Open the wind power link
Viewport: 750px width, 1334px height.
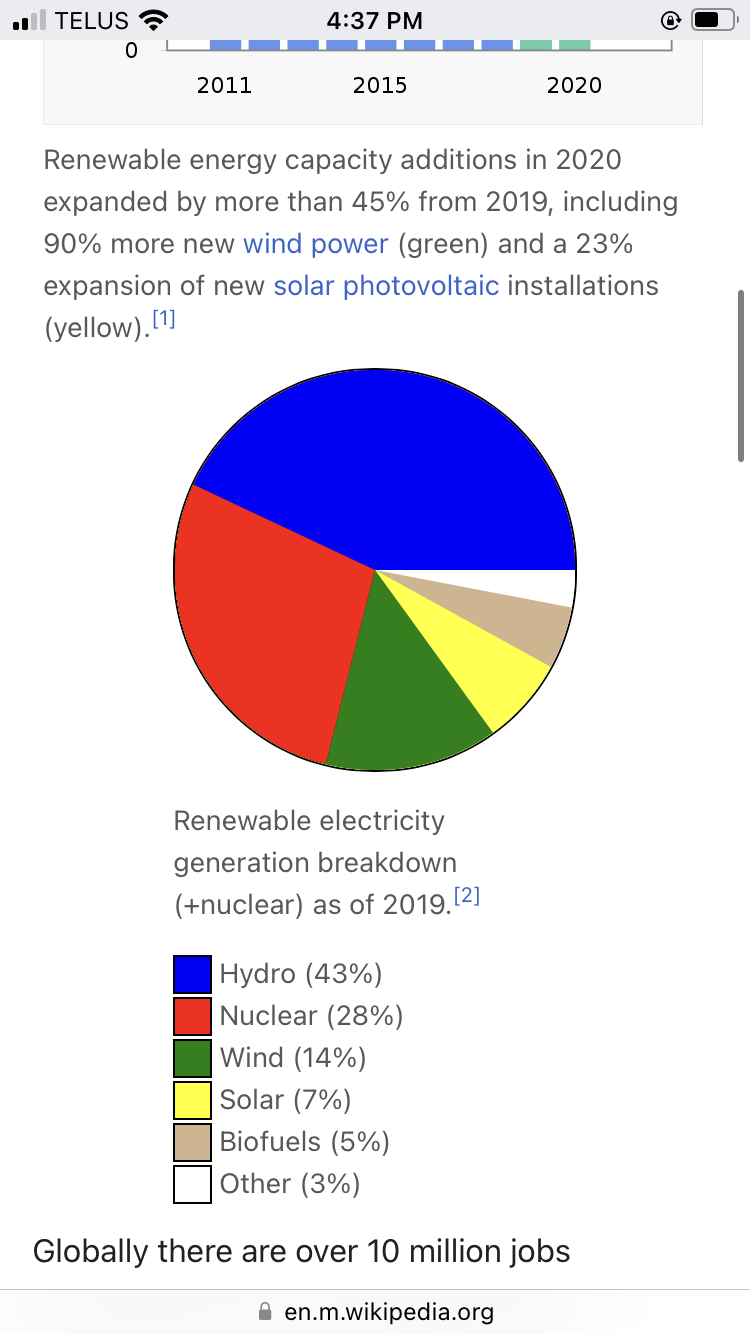[x=316, y=244]
